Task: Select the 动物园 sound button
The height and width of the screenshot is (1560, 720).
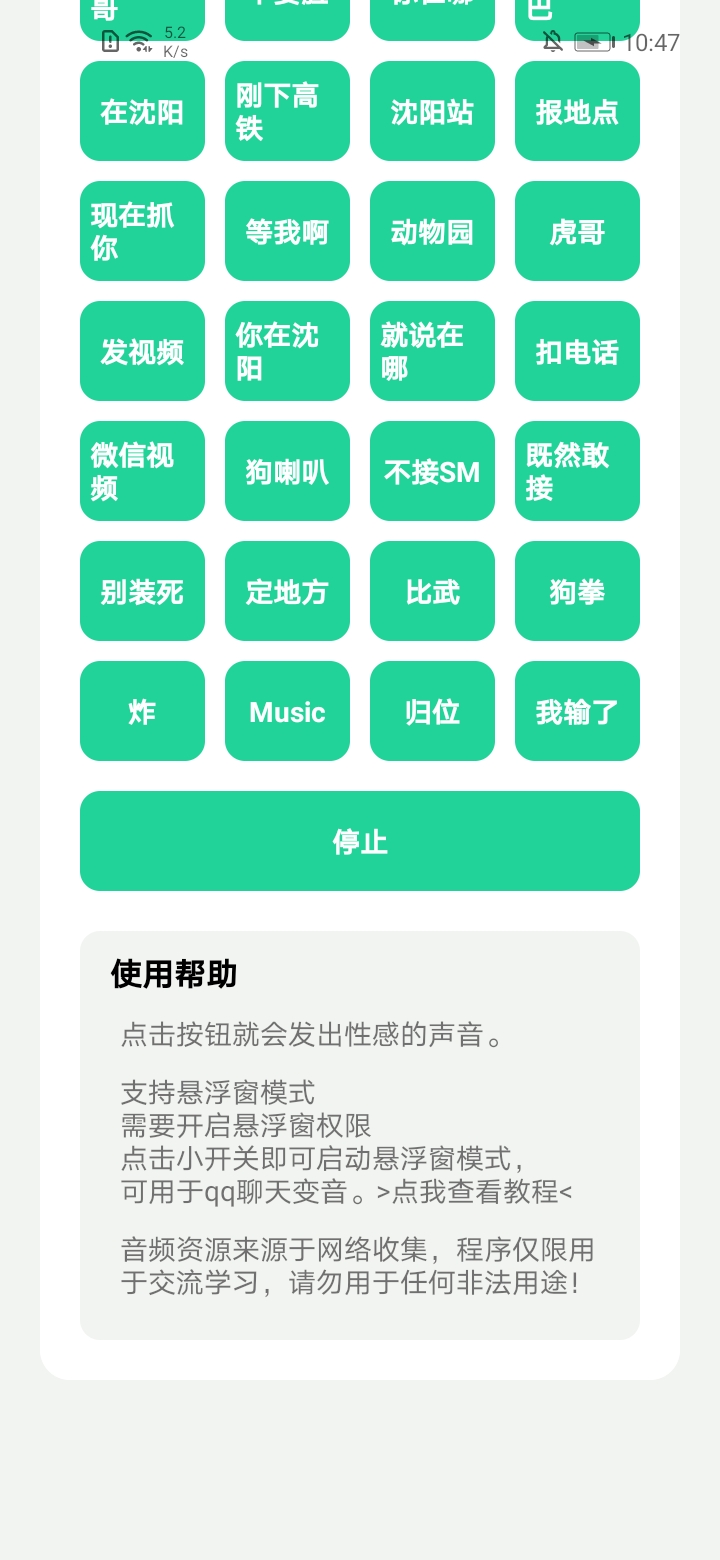Action: click(x=432, y=231)
